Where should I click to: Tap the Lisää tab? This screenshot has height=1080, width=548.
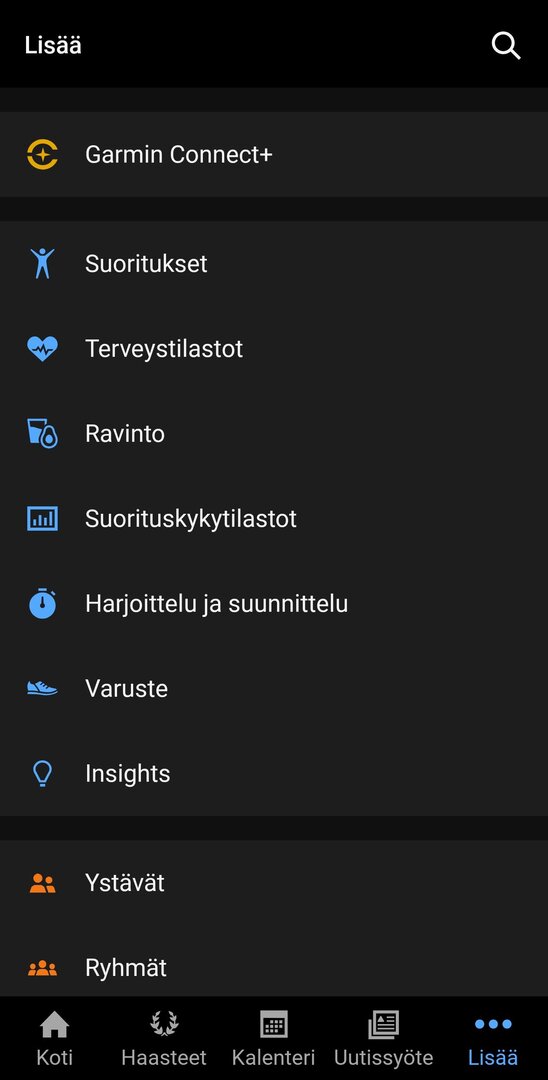click(x=493, y=1039)
